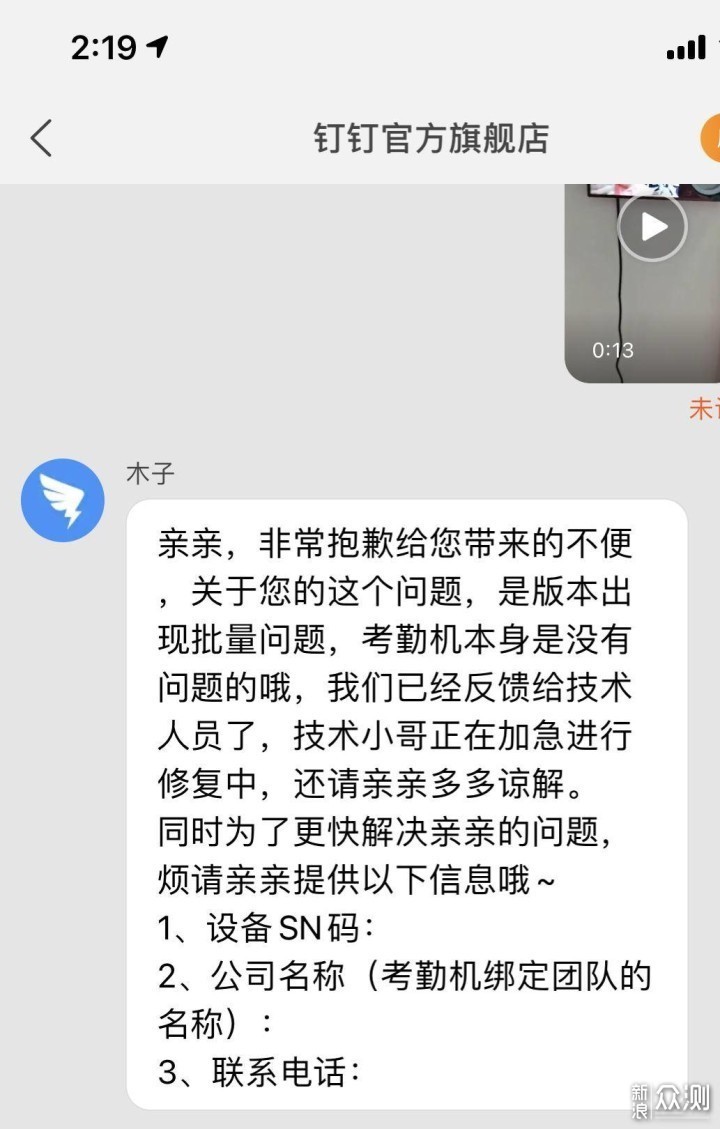Play the 0:13 video message
The image size is (720, 1129).
(652, 227)
